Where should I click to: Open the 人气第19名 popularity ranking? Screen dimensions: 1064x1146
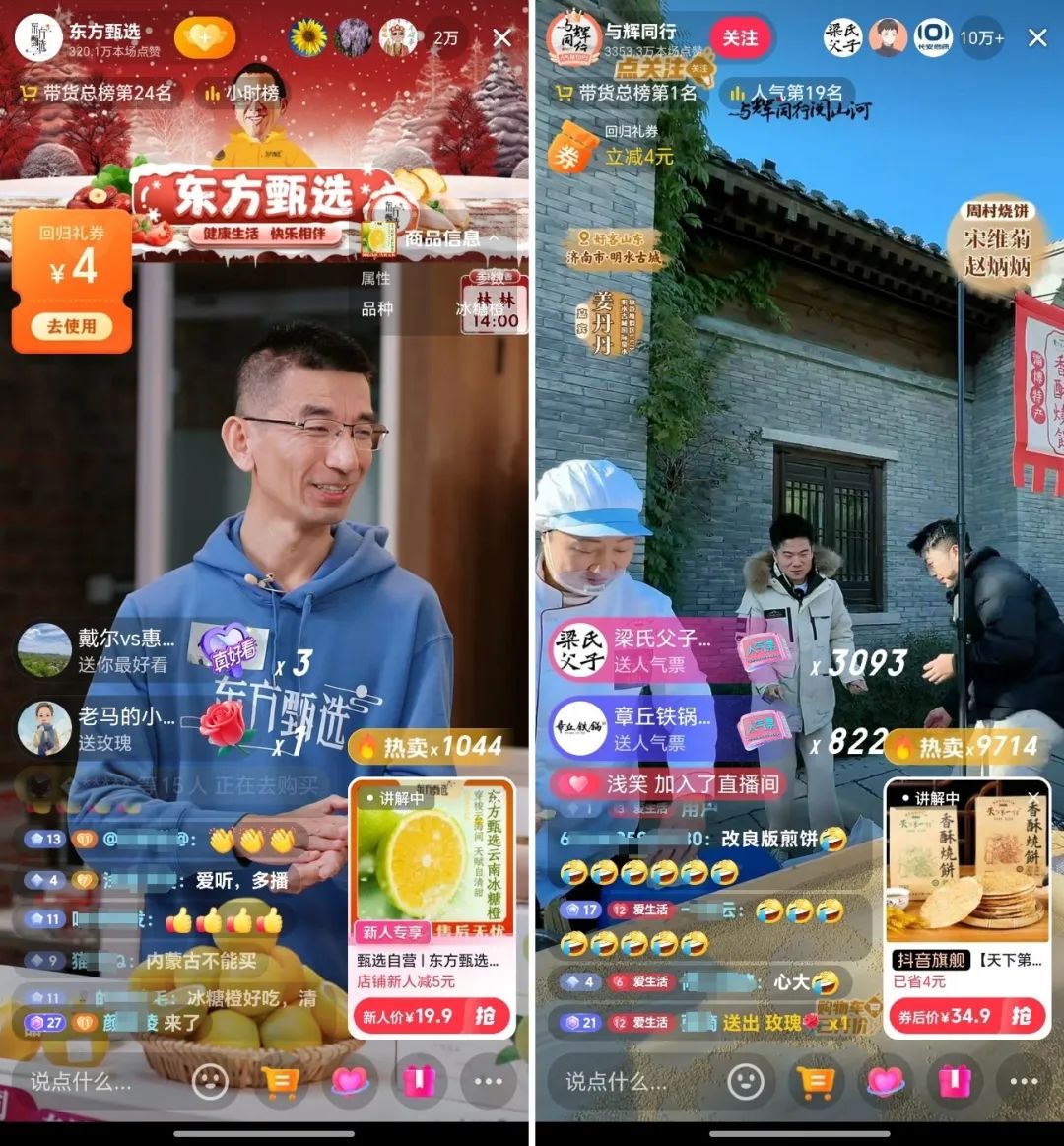tap(785, 93)
